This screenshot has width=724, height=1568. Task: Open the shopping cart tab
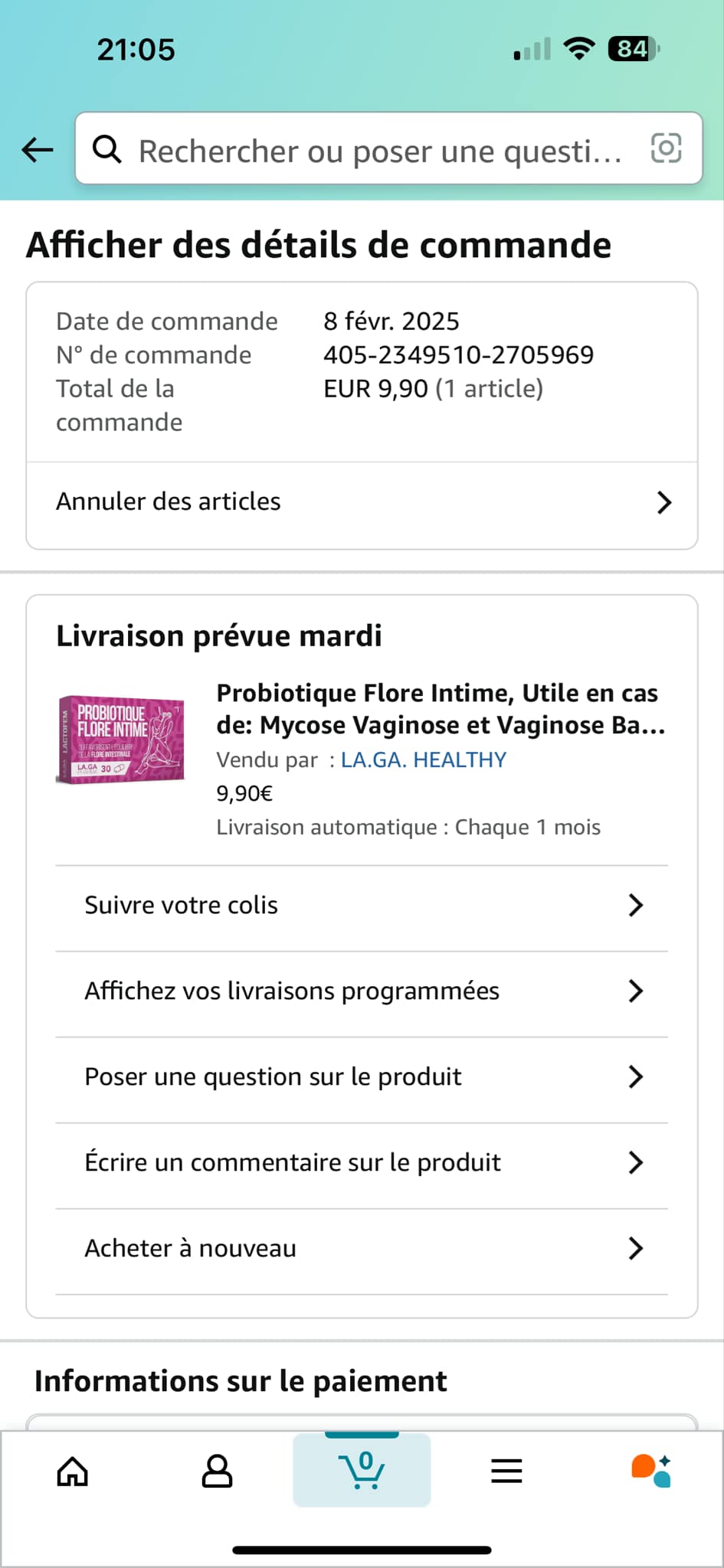362,1471
